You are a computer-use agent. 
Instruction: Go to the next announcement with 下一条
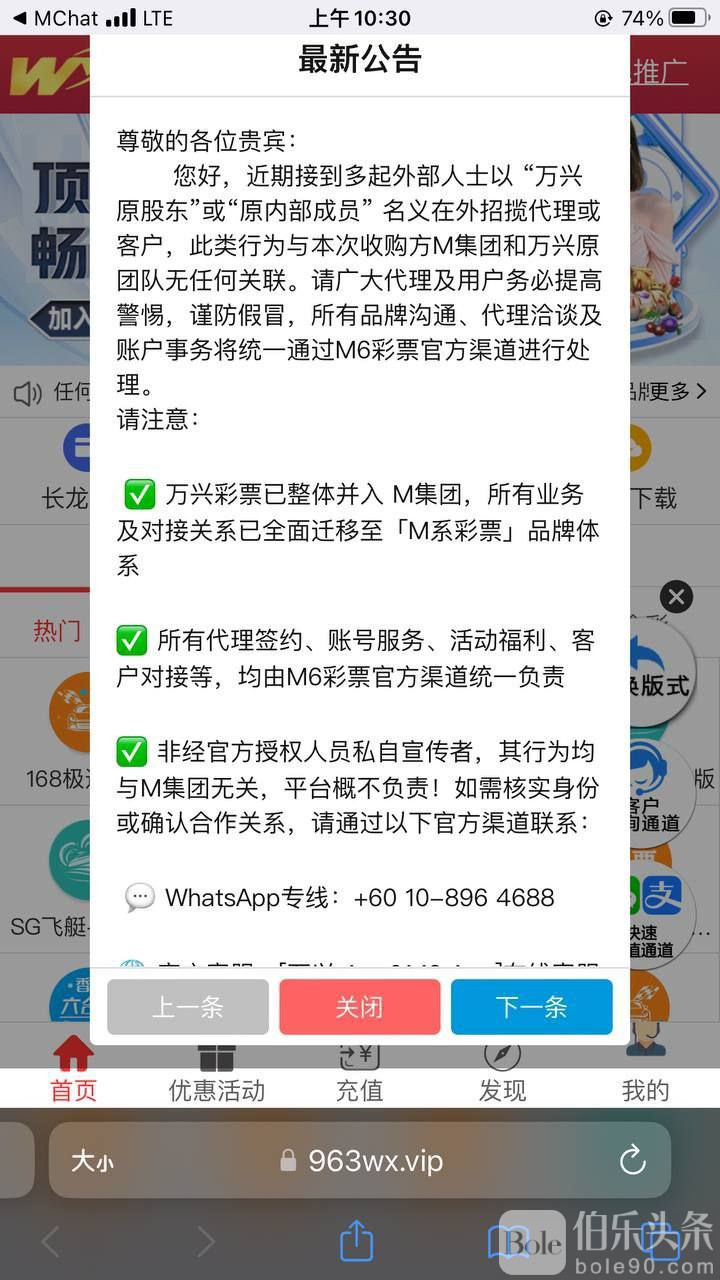(531, 1006)
